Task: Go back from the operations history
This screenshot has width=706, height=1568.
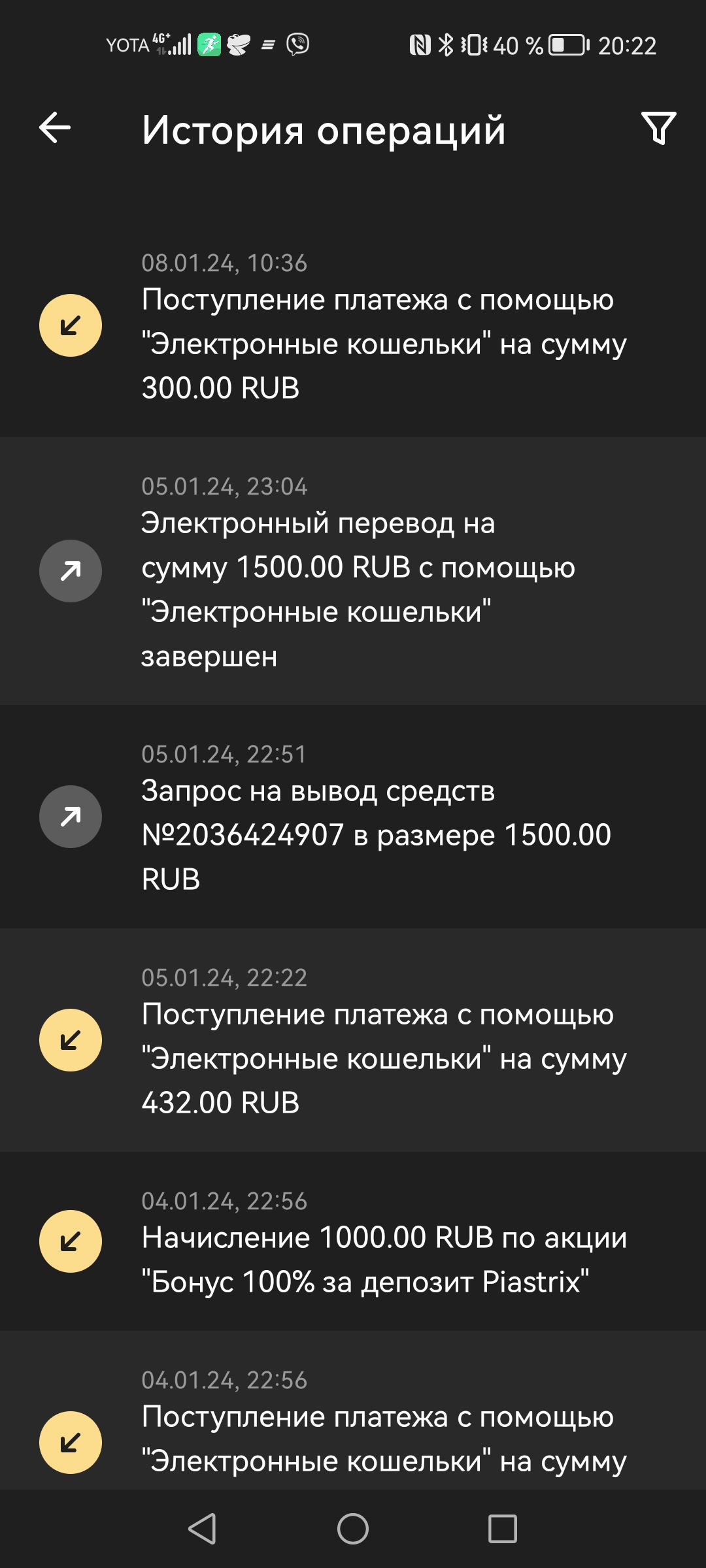Action: [x=55, y=127]
